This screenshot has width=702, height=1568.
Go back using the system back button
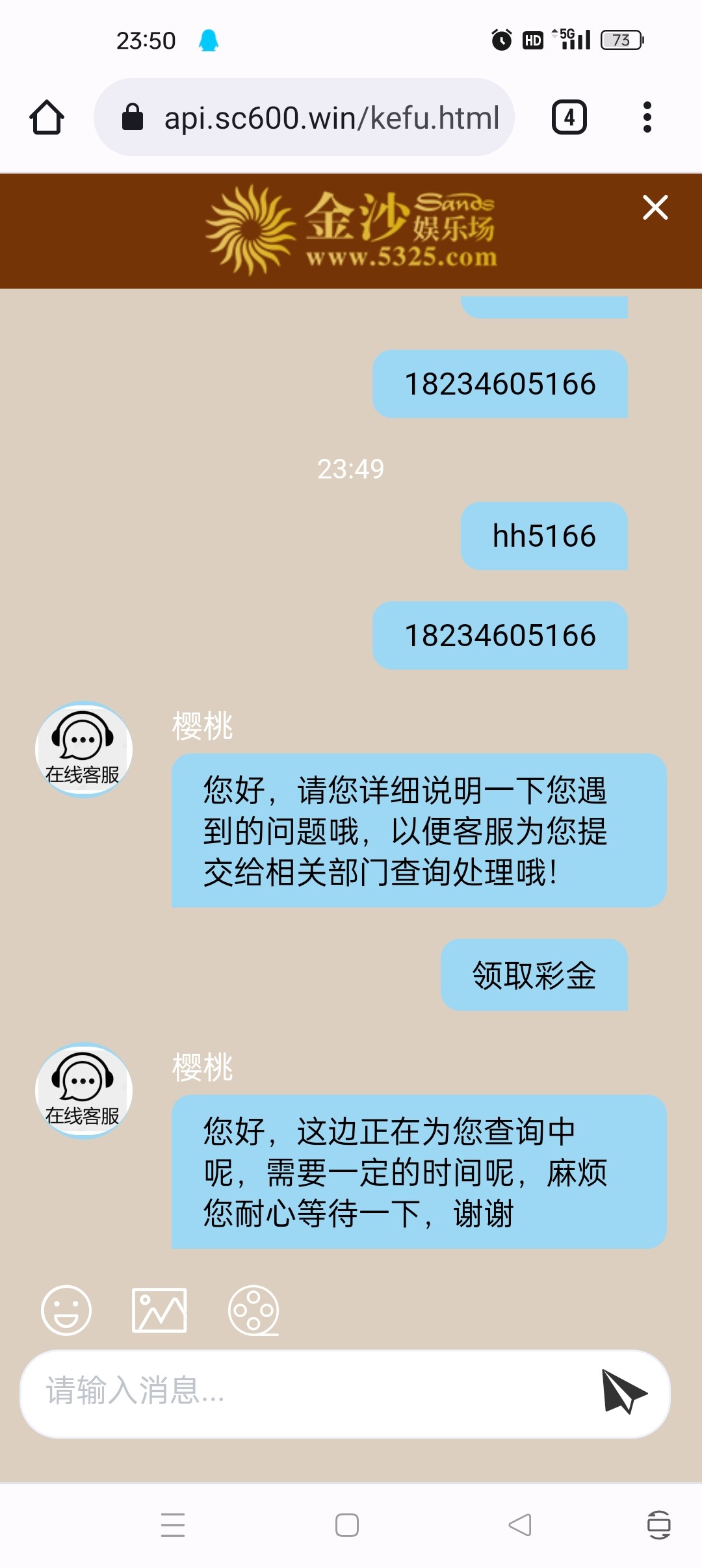tap(520, 1525)
